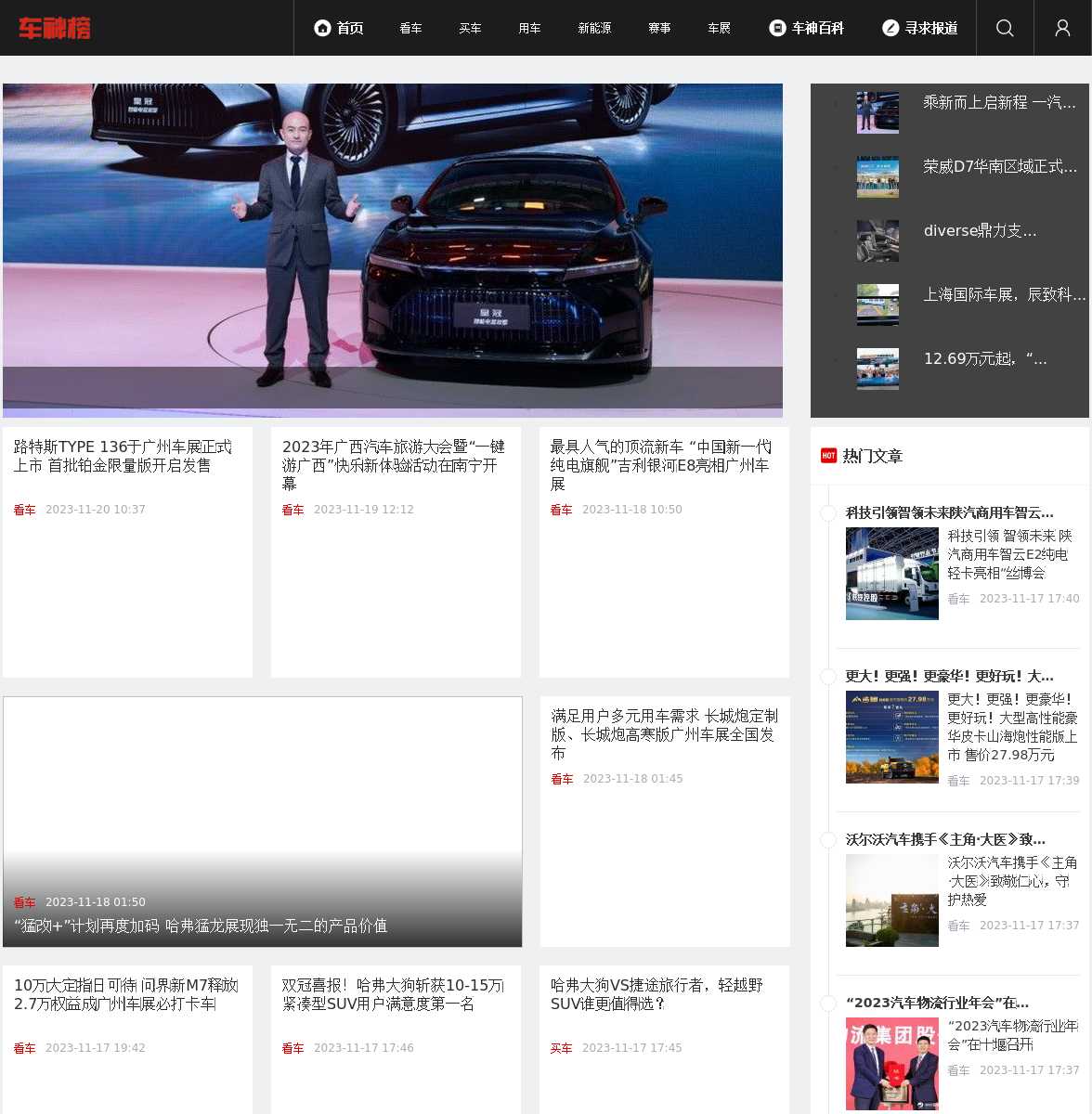Open the 吉利银河E8 article card
Viewport: 1092px width, 1114px height.
tap(660, 464)
